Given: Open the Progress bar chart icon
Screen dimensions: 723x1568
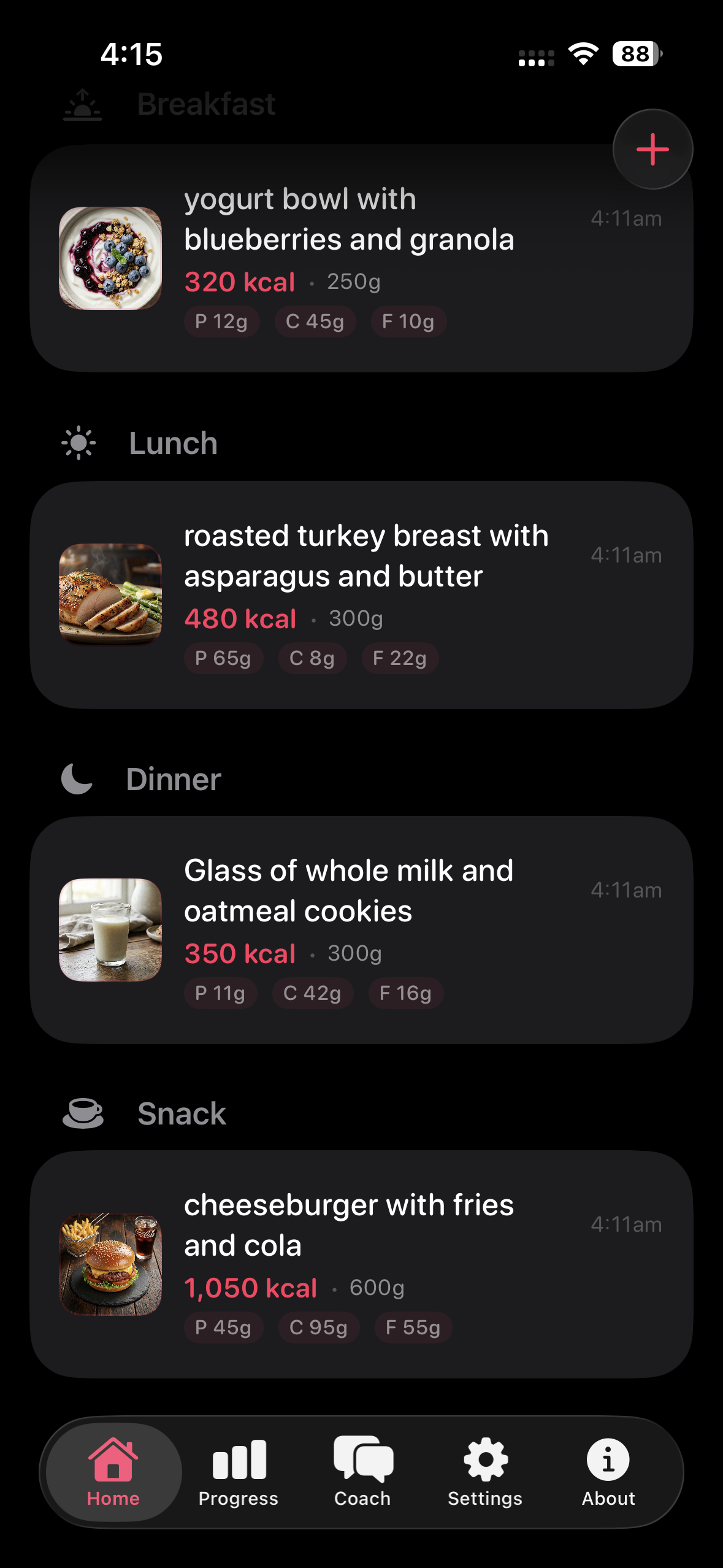Looking at the screenshot, I should [x=239, y=1460].
